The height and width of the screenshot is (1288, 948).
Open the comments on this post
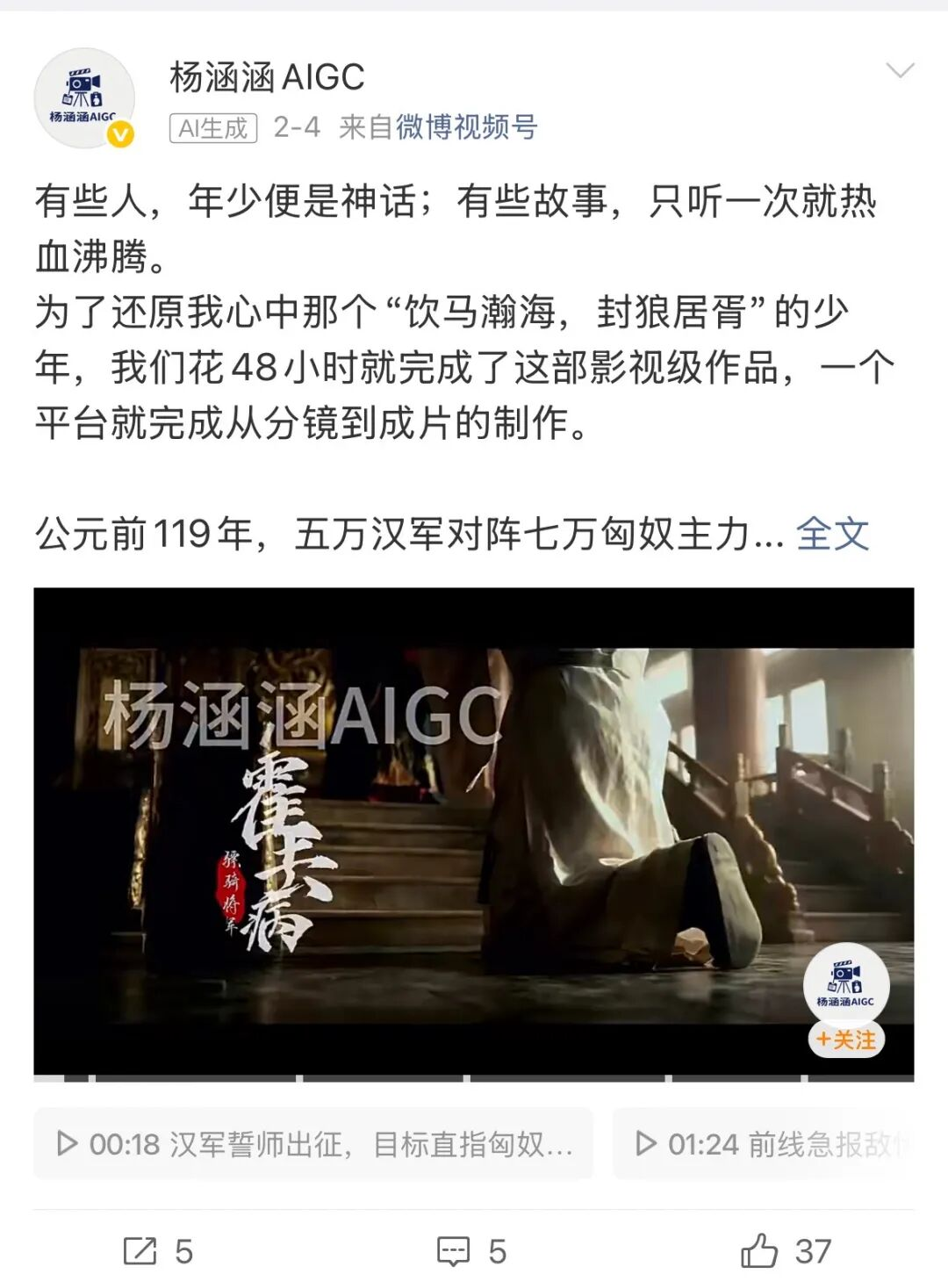[x=472, y=1251]
